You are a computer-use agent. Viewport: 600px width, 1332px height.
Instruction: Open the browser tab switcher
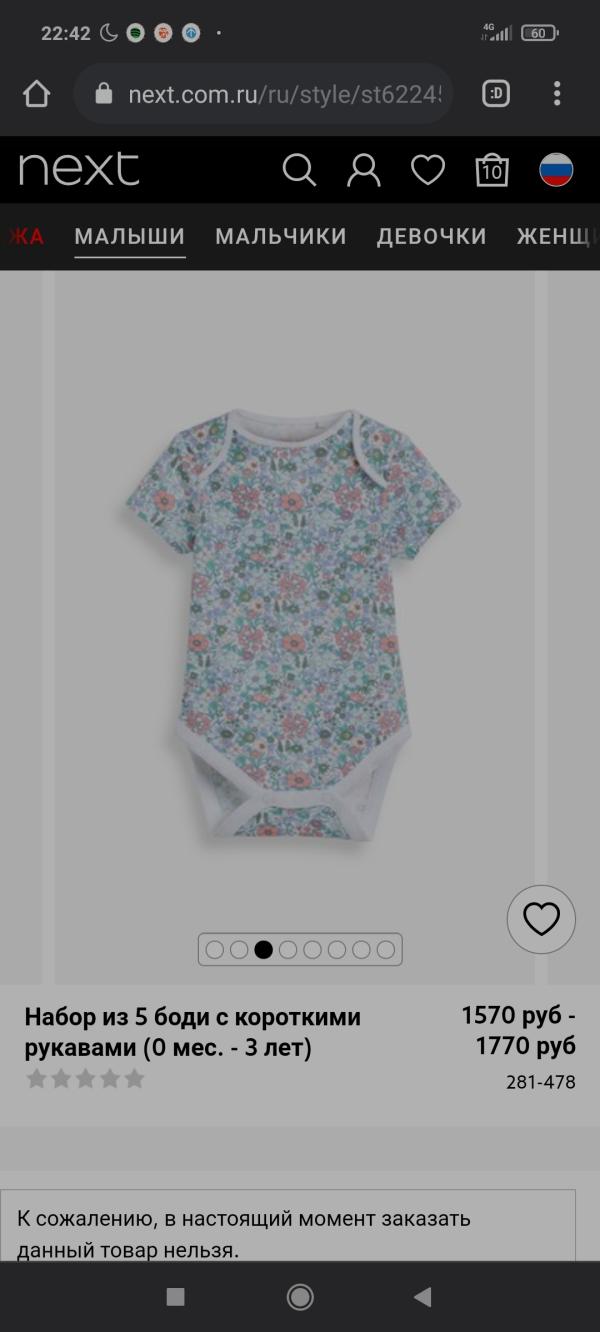click(496, 94)
